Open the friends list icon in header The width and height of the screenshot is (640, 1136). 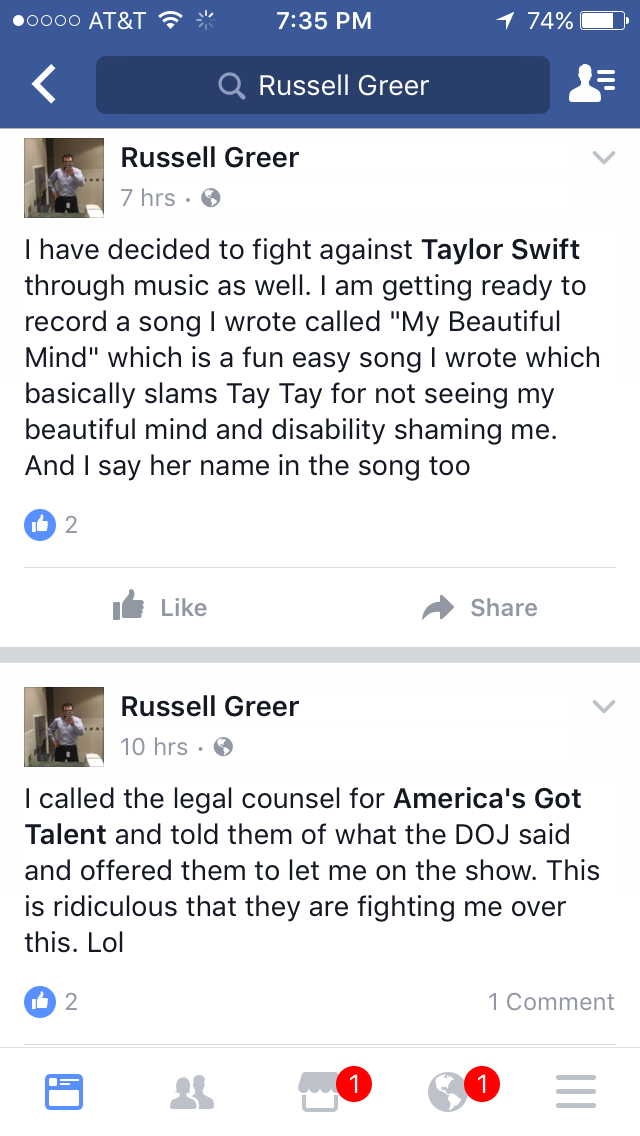(x=591, y=84)
